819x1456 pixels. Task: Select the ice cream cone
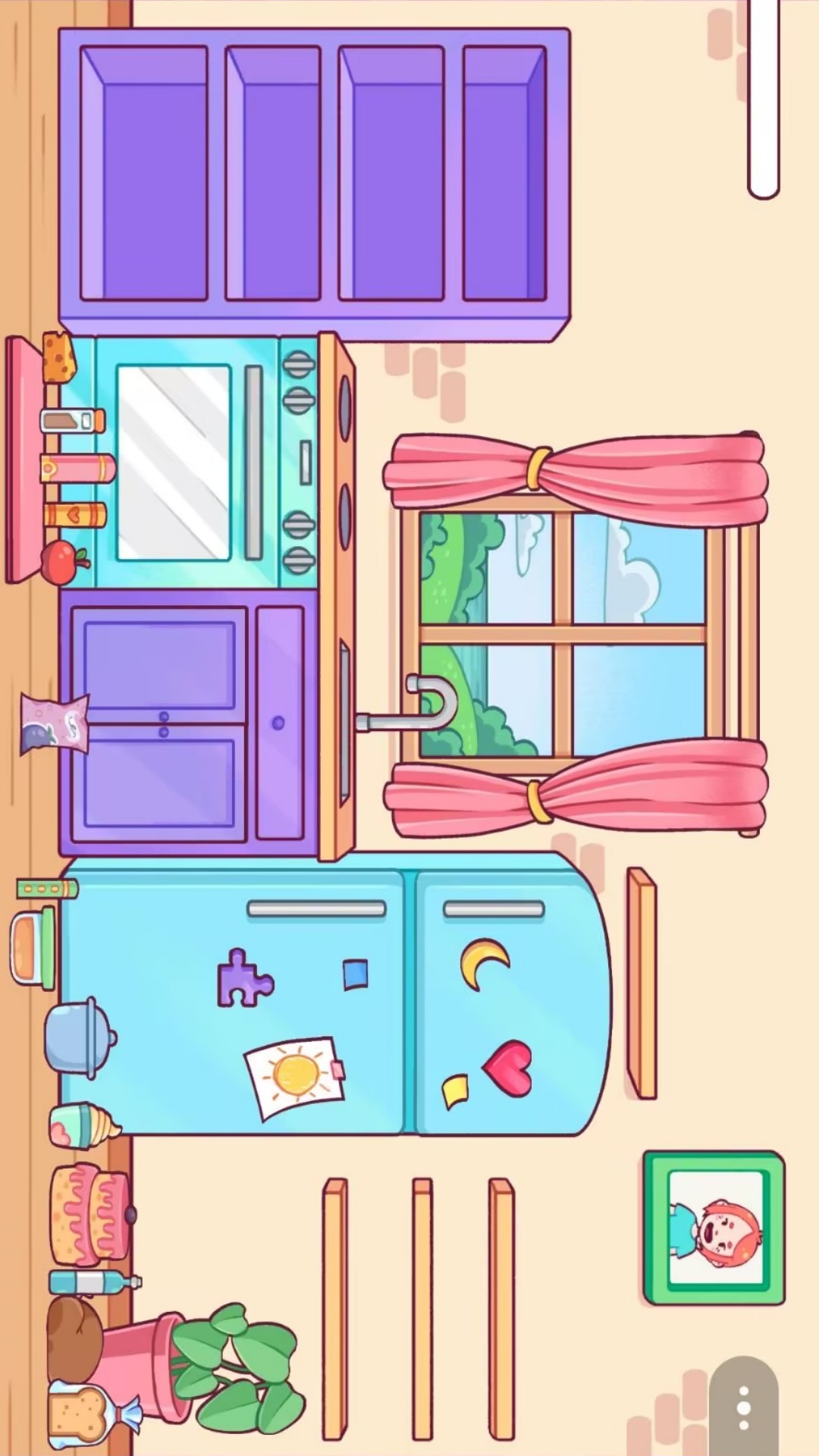(x=83, y=1125)
